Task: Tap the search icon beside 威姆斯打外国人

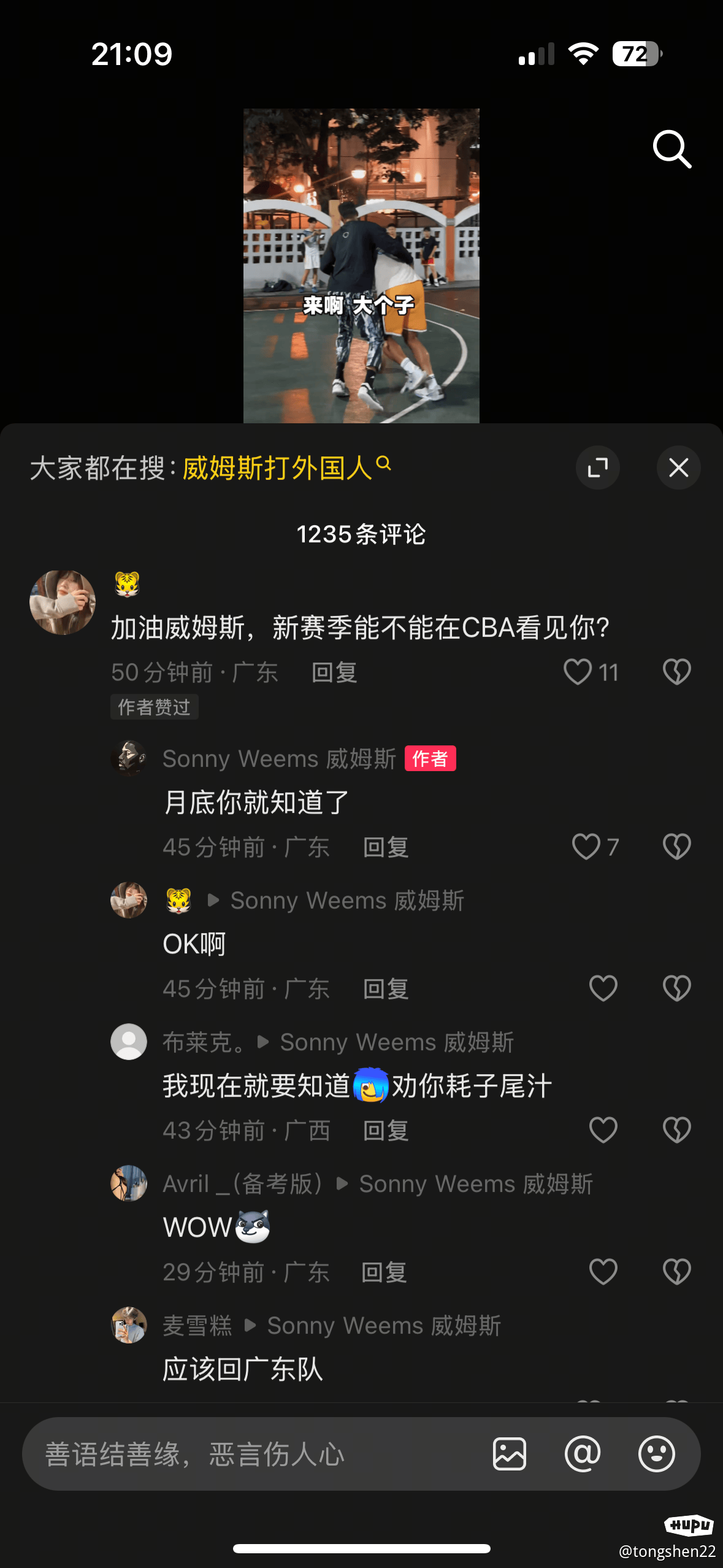Action: coord(385,465)
